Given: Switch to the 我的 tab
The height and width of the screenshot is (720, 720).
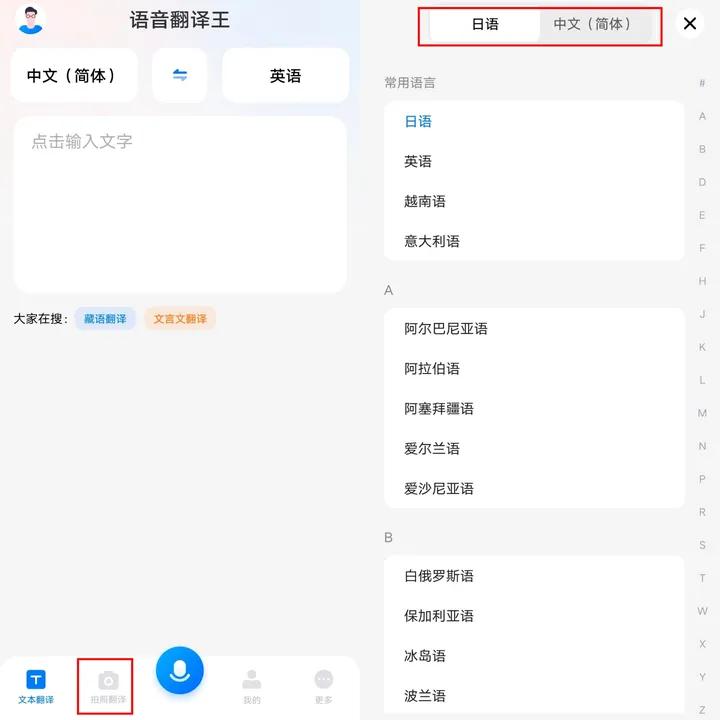Looking at the screenshot, I should point(252,687).
